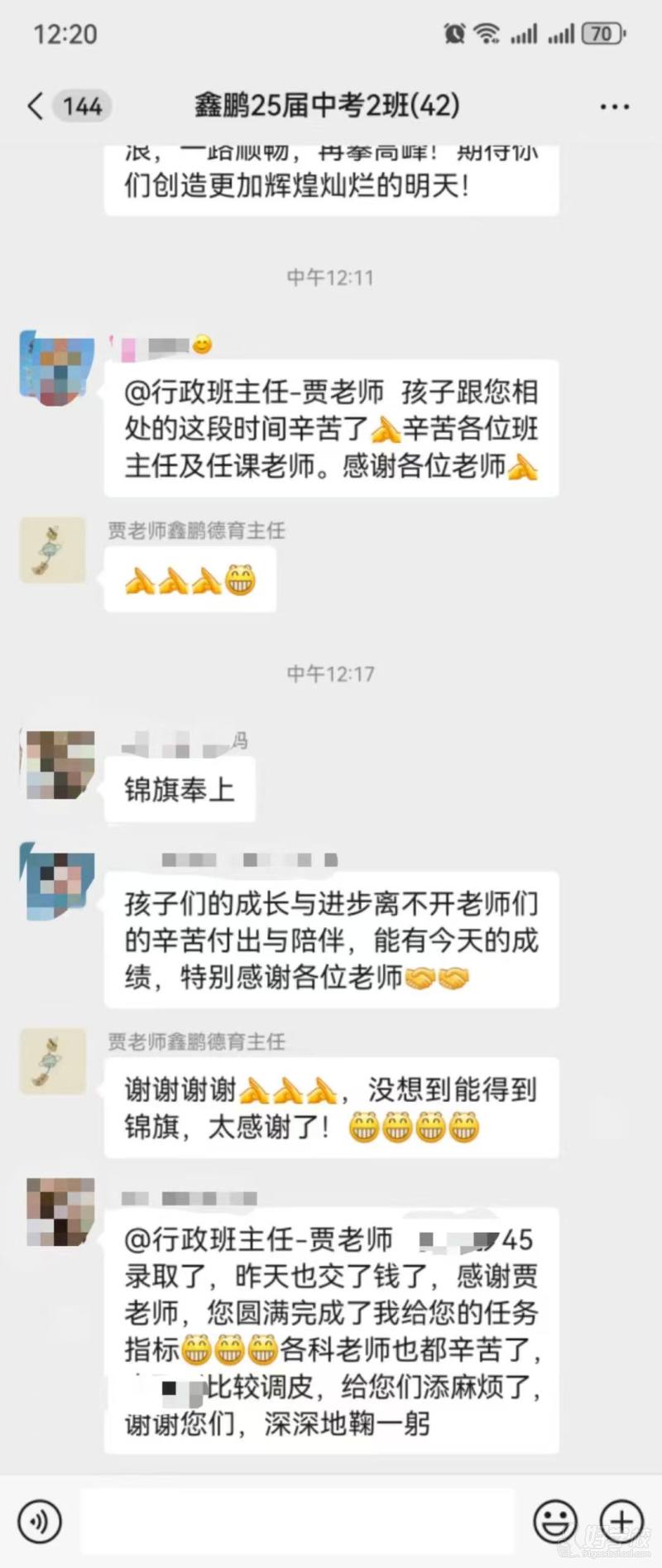
Task: Open the emoji sticker panel
Action: (x=554, y=1521)
